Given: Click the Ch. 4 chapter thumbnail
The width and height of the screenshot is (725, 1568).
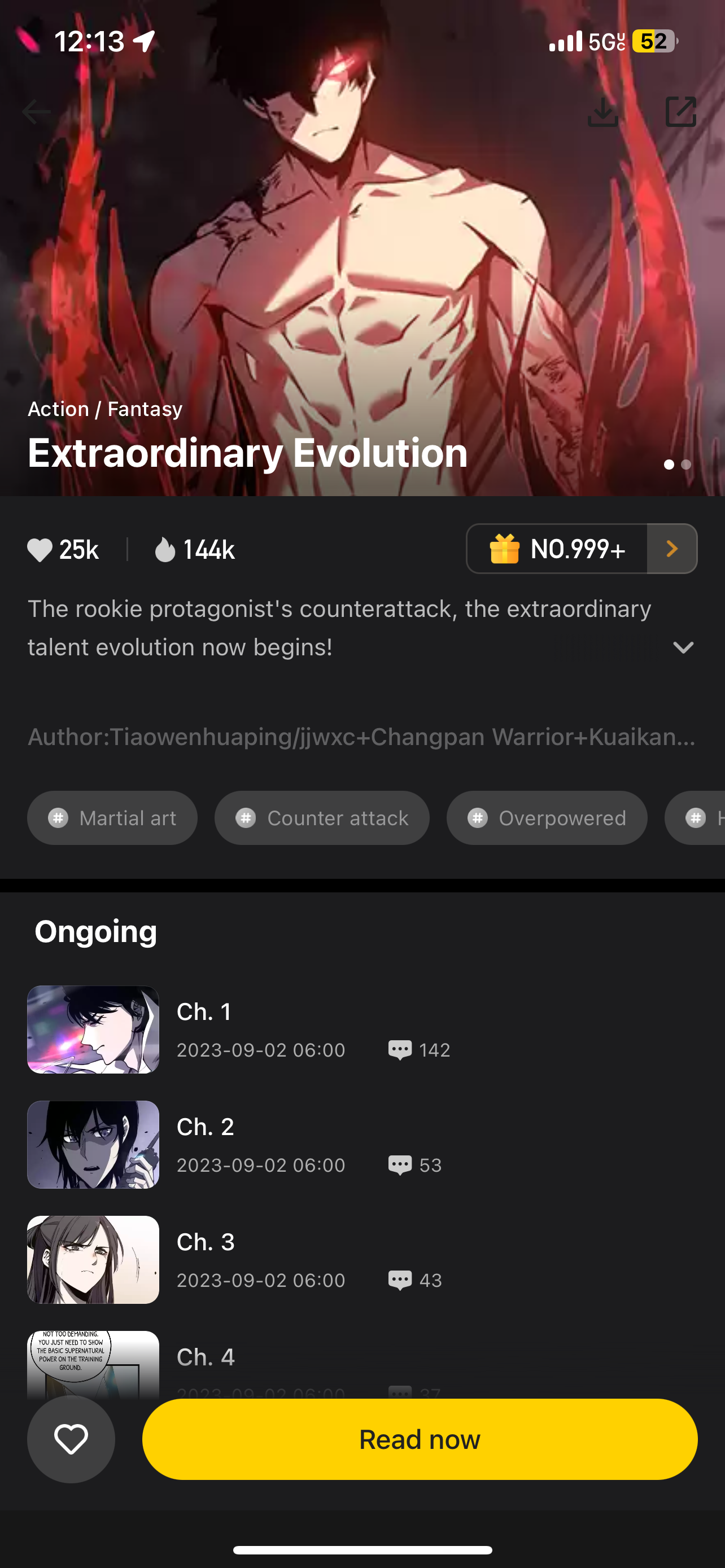Looking at the screenshot, I should [93, 1364].
